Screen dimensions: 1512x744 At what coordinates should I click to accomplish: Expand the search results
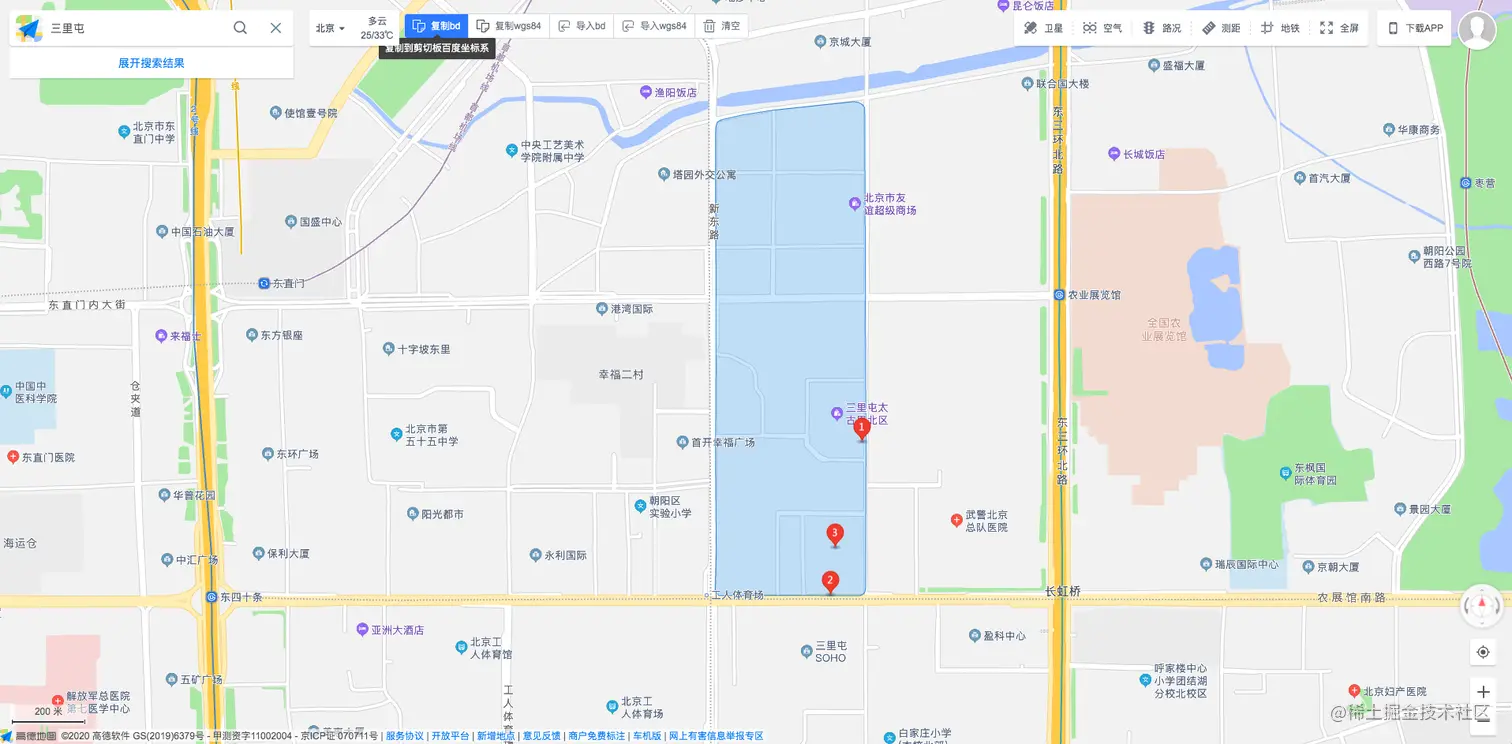click(x=151, y=63)
